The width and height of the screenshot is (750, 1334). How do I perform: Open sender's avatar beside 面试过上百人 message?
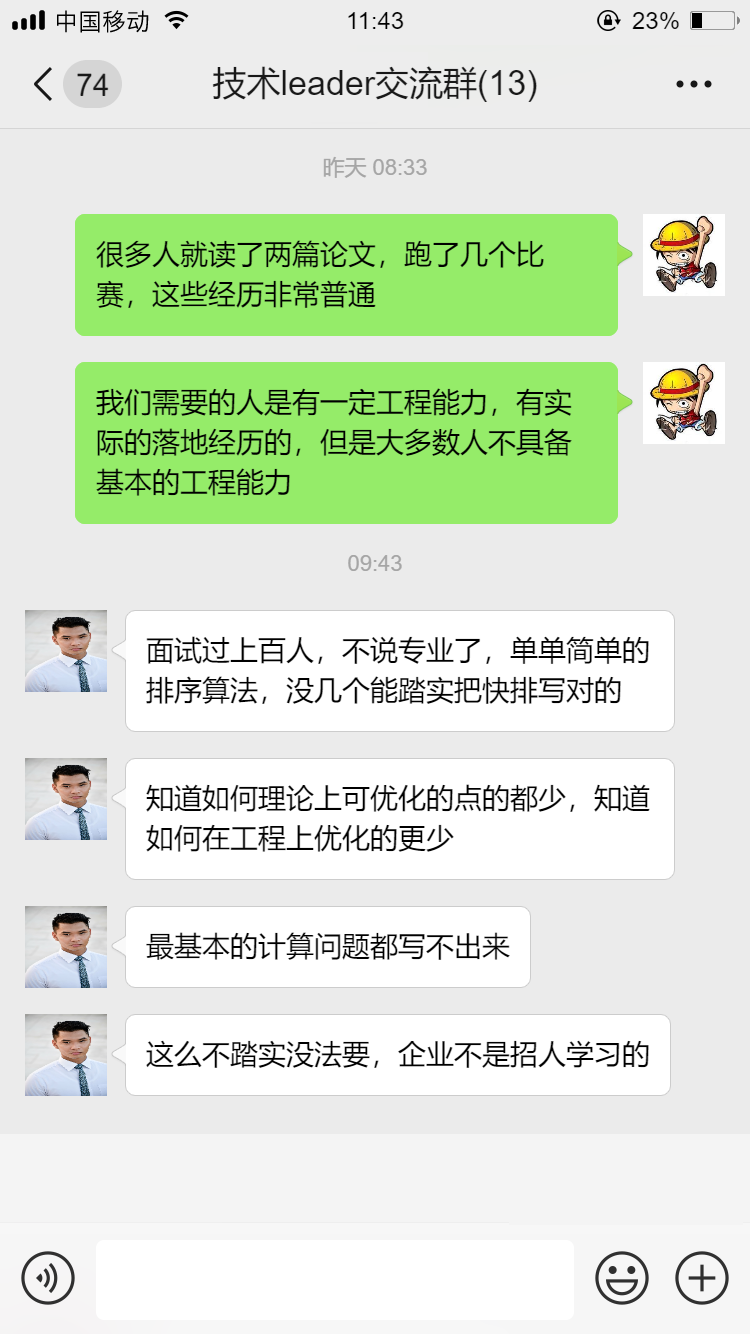[x=66, y=651]
